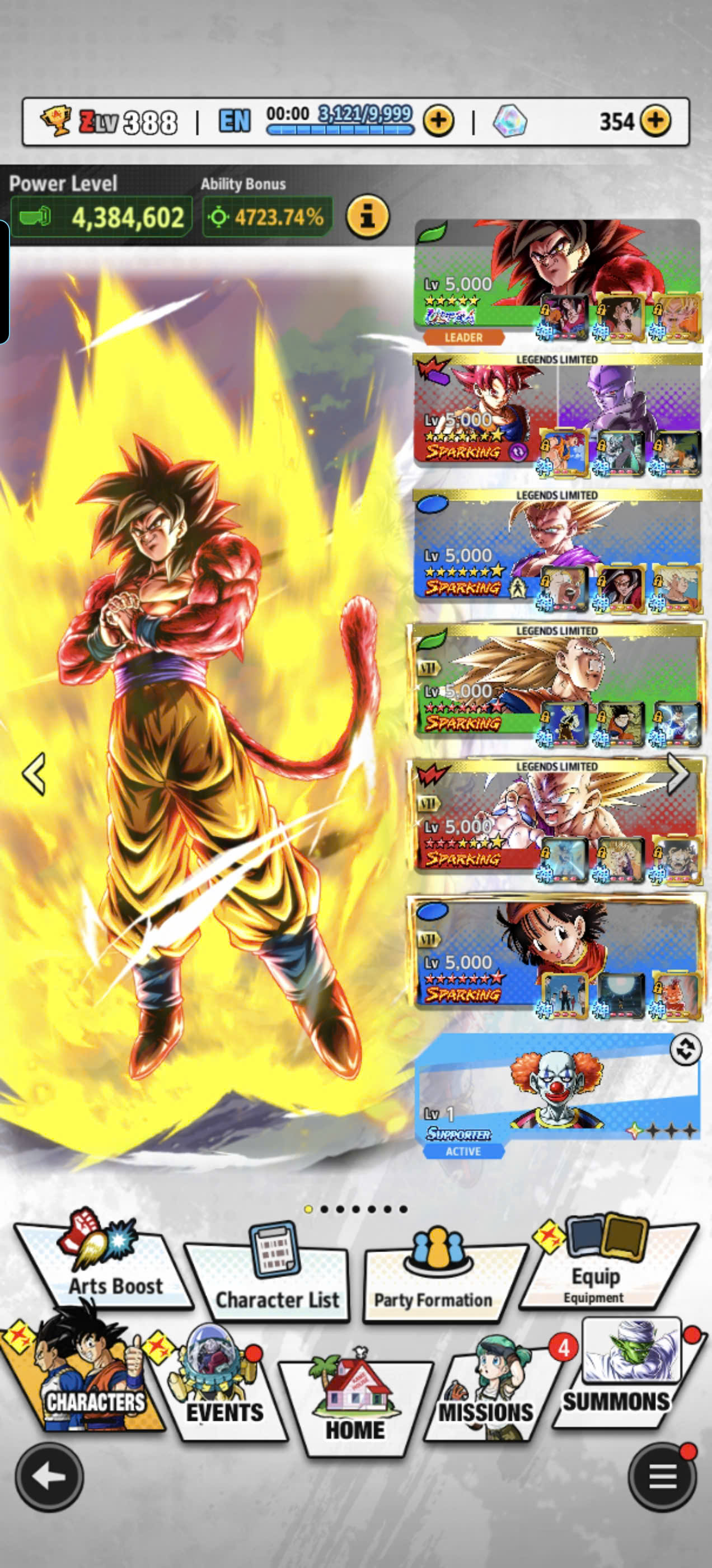The image size is (712, 1568).
Task: Go to previous party with left arrow
Action: (x=34, y=774)
